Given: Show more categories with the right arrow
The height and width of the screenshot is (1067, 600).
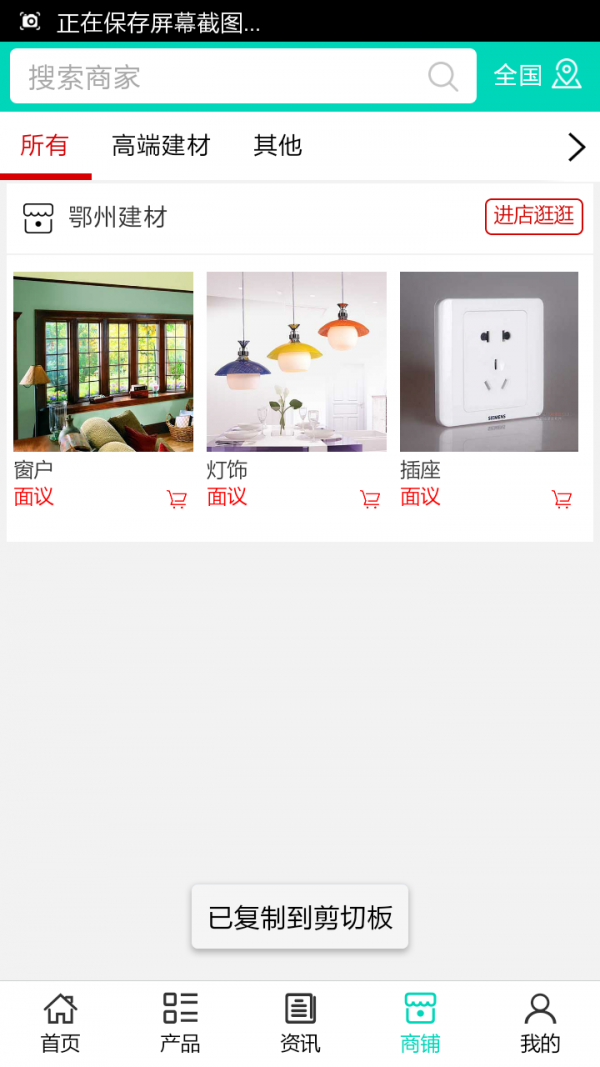Looking at the screenshot, I should tap(576, 147).
